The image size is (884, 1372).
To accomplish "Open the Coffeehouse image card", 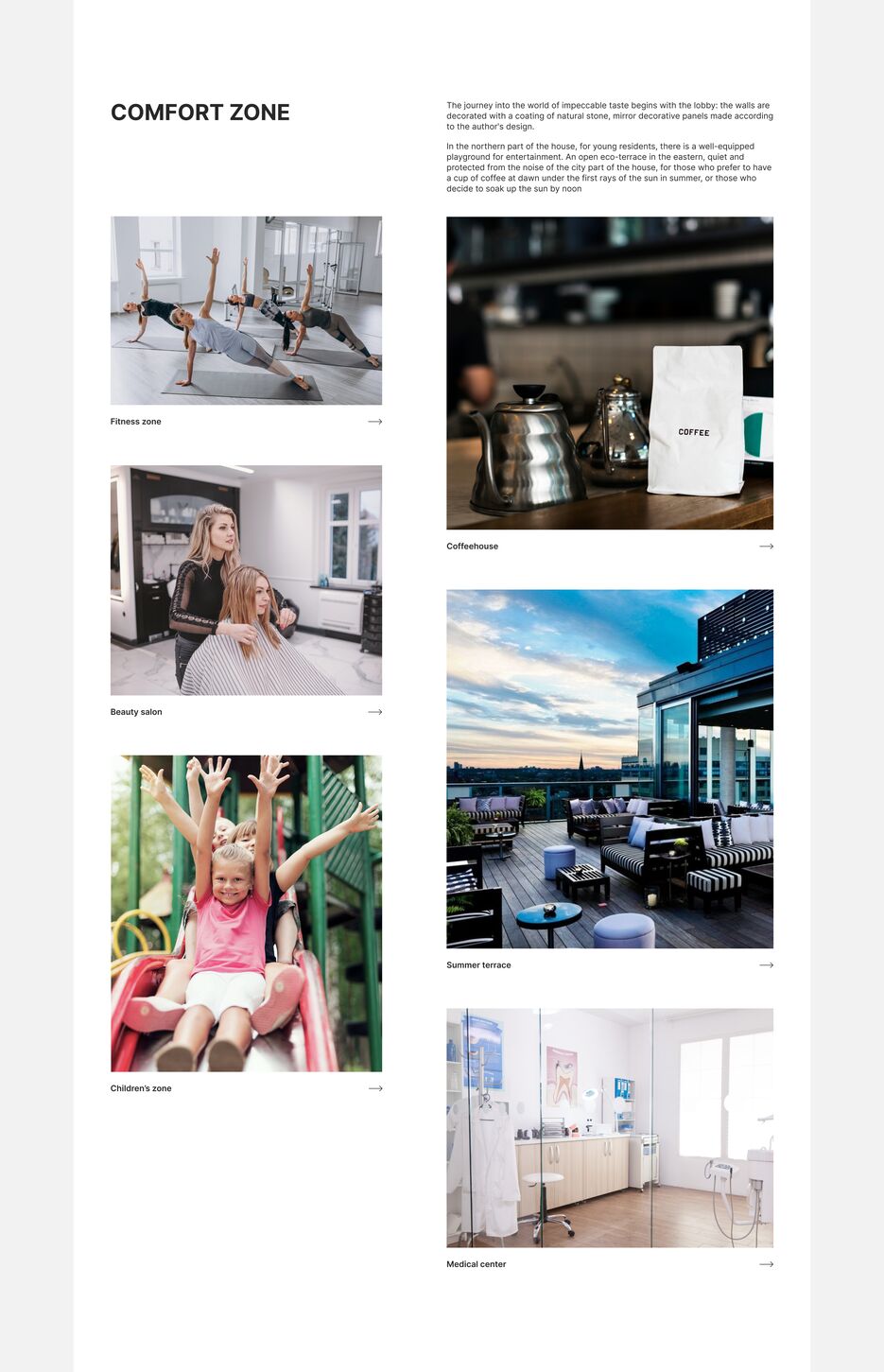I will pos(609,373).
